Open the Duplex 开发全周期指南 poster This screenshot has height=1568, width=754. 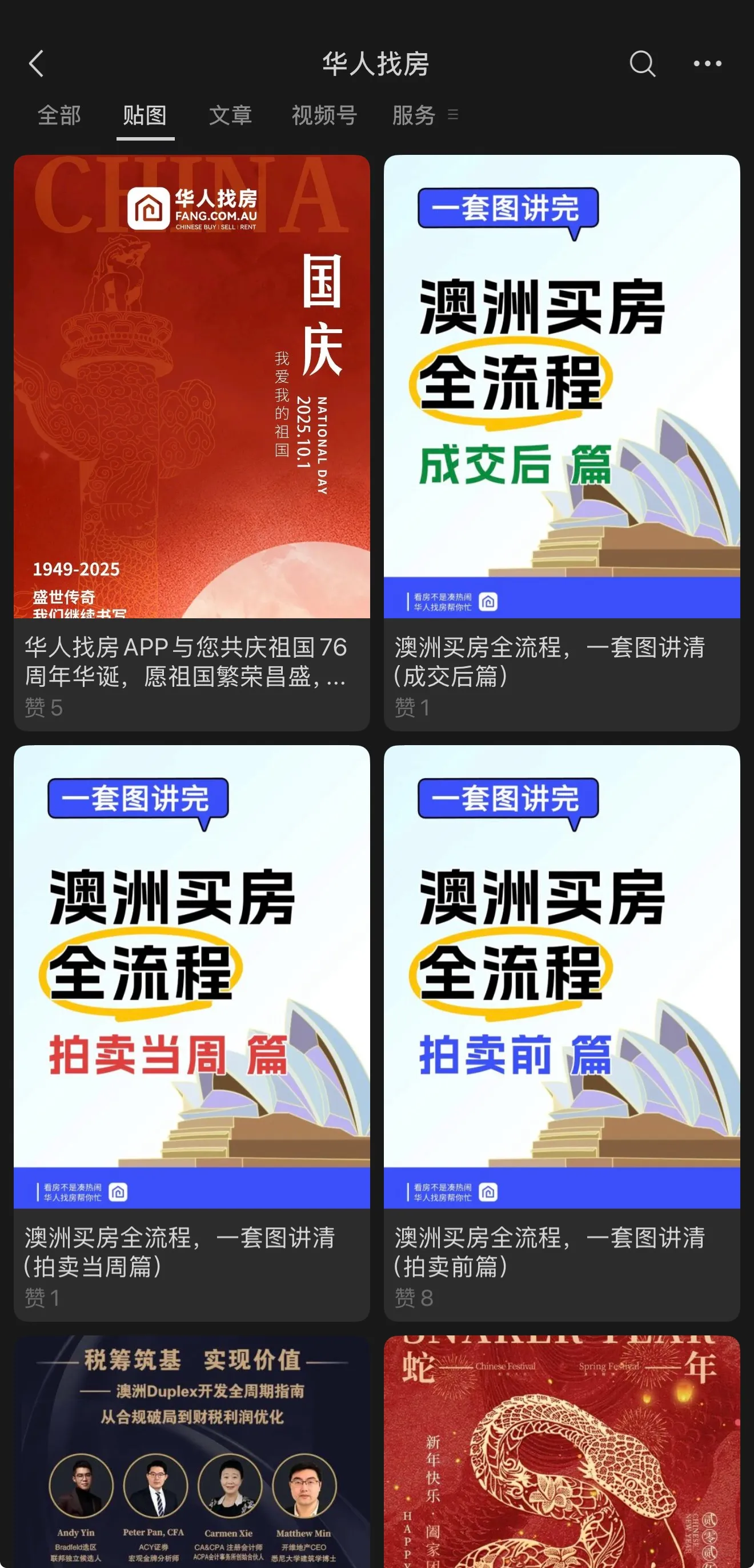tap(192, 1461)
